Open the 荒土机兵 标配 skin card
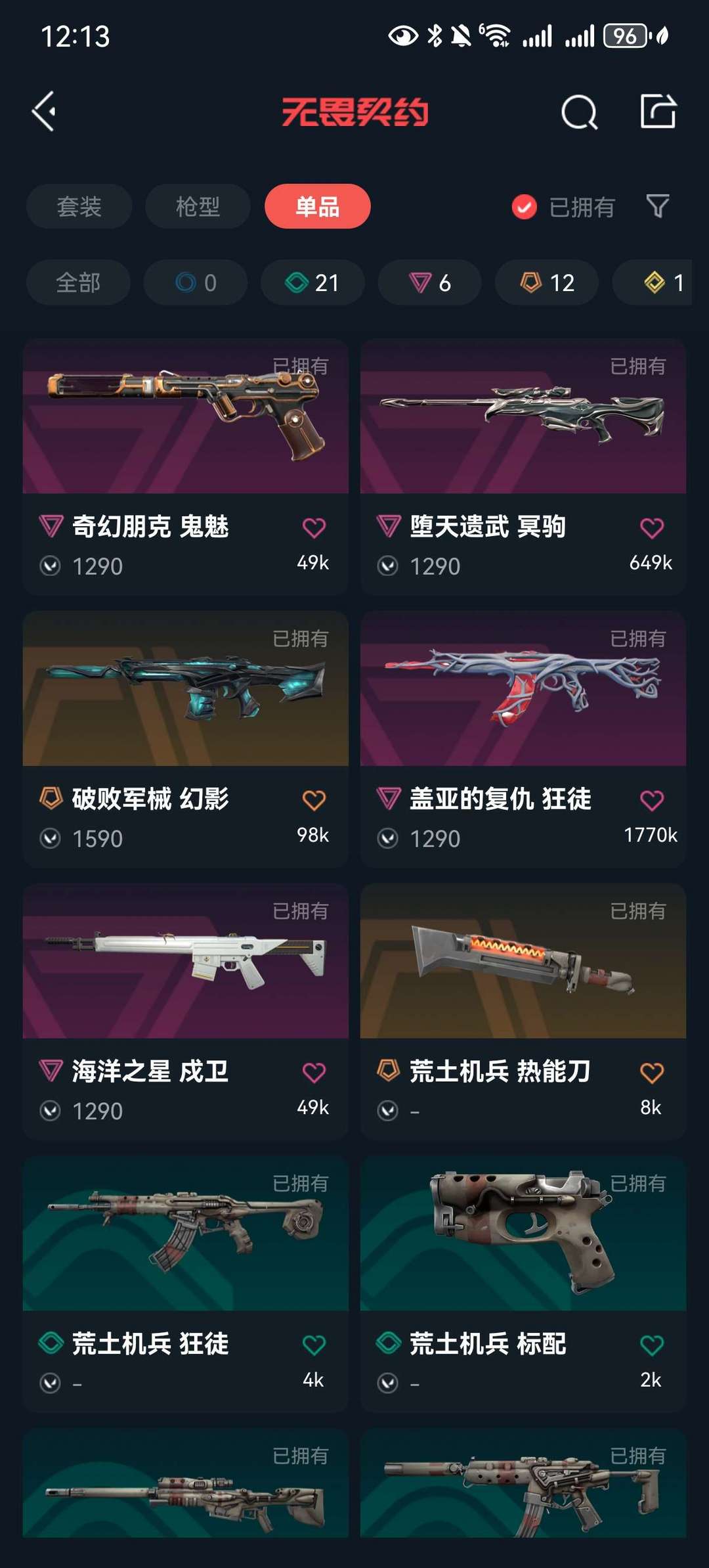The width and height of the screenshot is (709, 1568). (523, 1284)
